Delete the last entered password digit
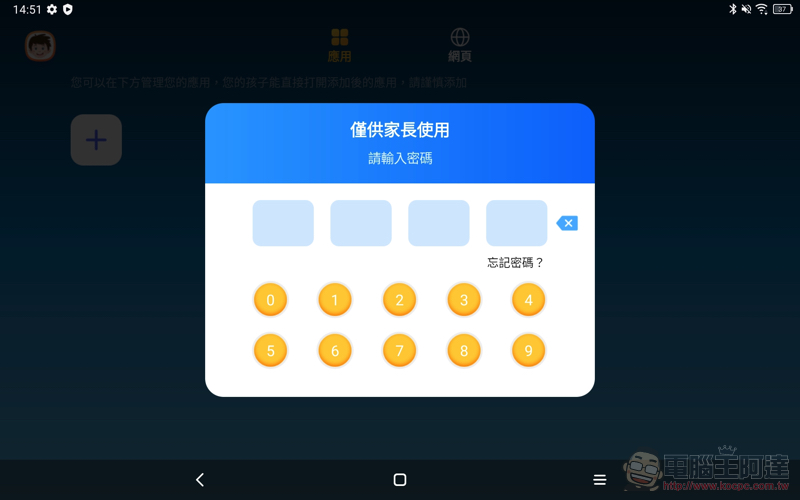 [567, 223]
